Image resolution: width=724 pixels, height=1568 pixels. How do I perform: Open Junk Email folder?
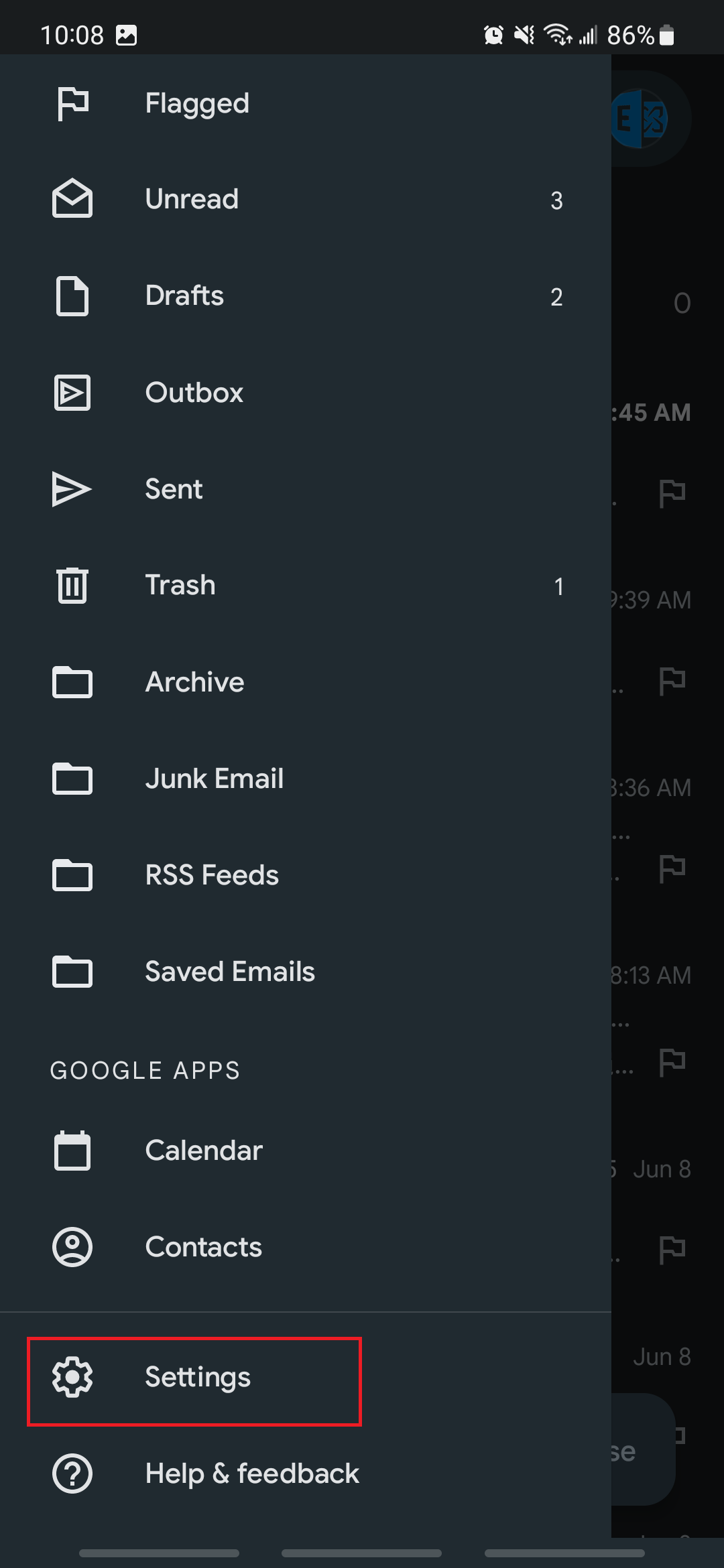[x=214, y=779]
